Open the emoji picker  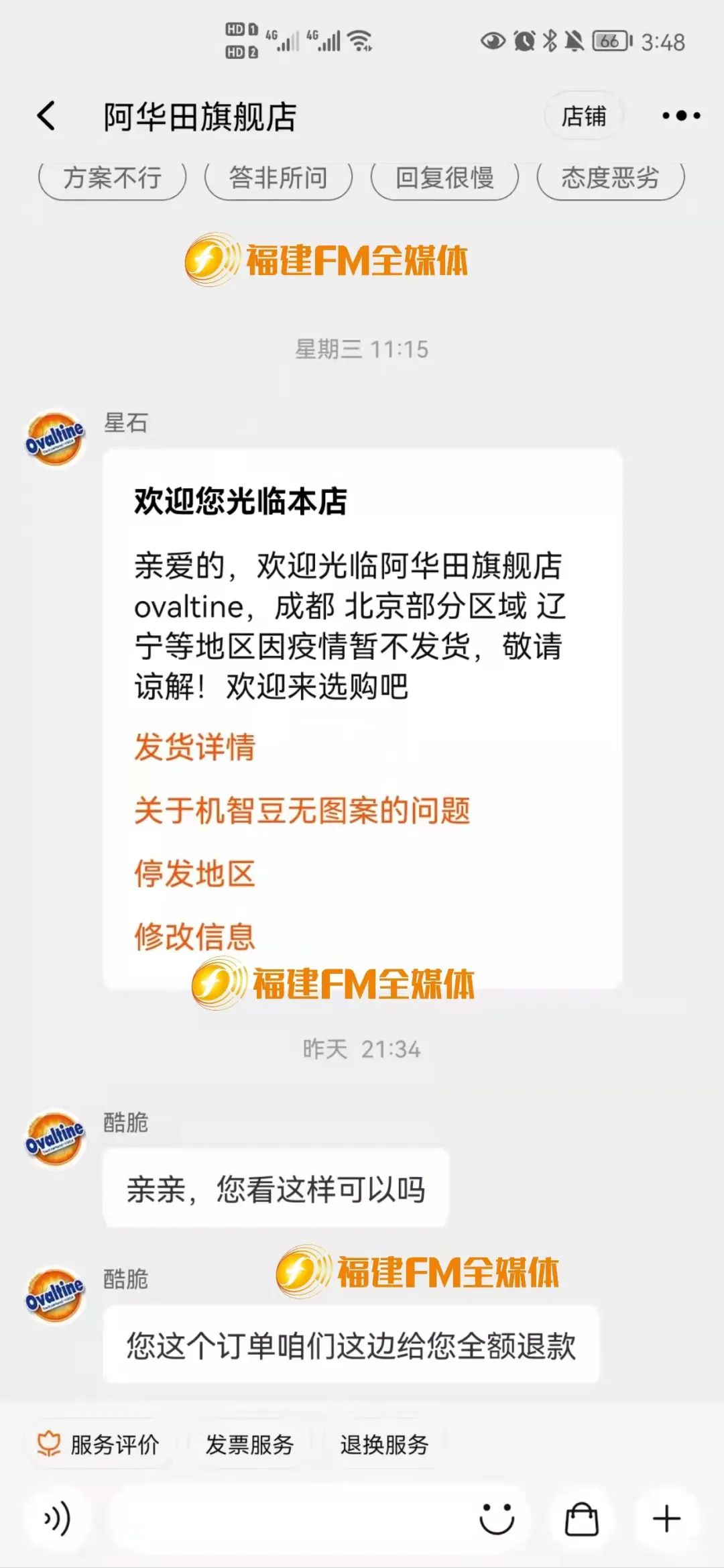click(497, 1518)
